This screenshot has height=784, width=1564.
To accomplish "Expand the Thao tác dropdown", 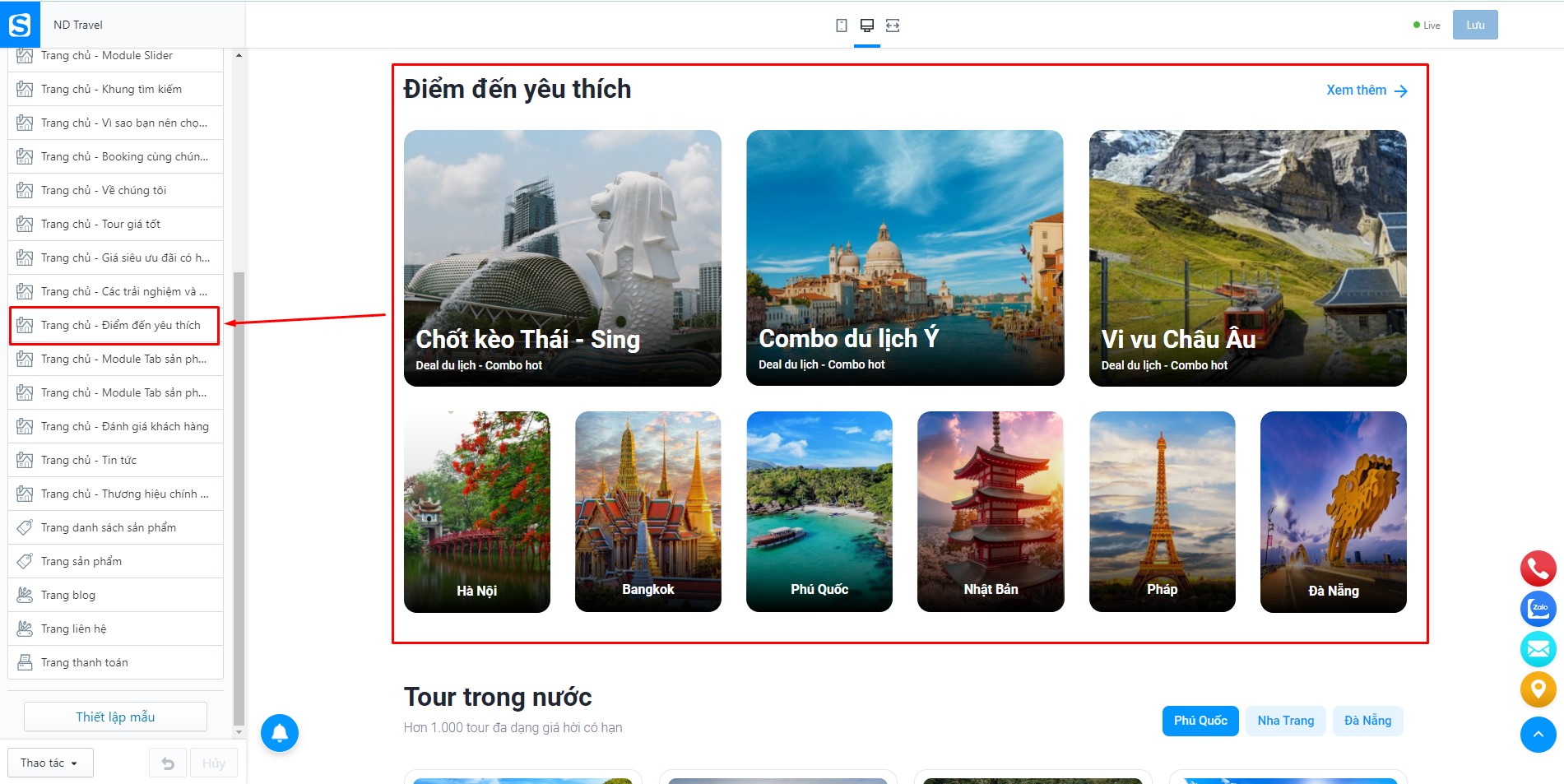I will pyautogui.click(x=50, y=763).
